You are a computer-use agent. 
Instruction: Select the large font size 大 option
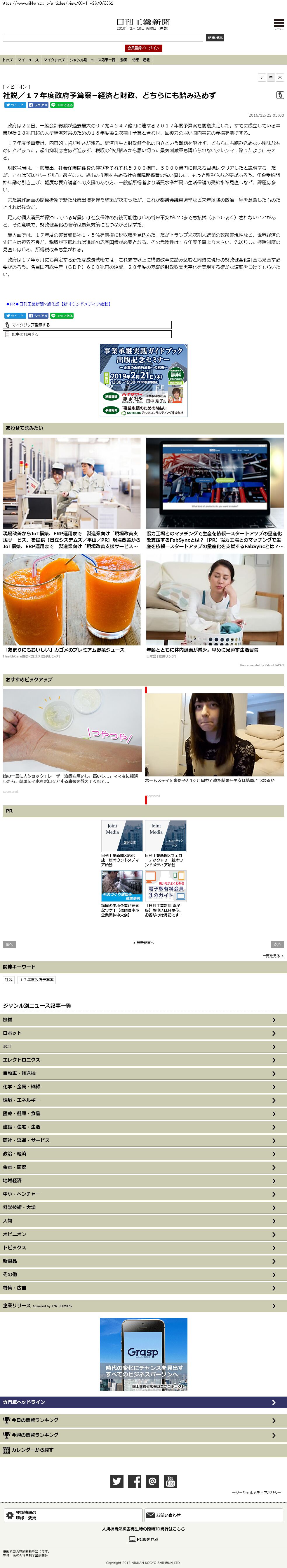[280, 77]
